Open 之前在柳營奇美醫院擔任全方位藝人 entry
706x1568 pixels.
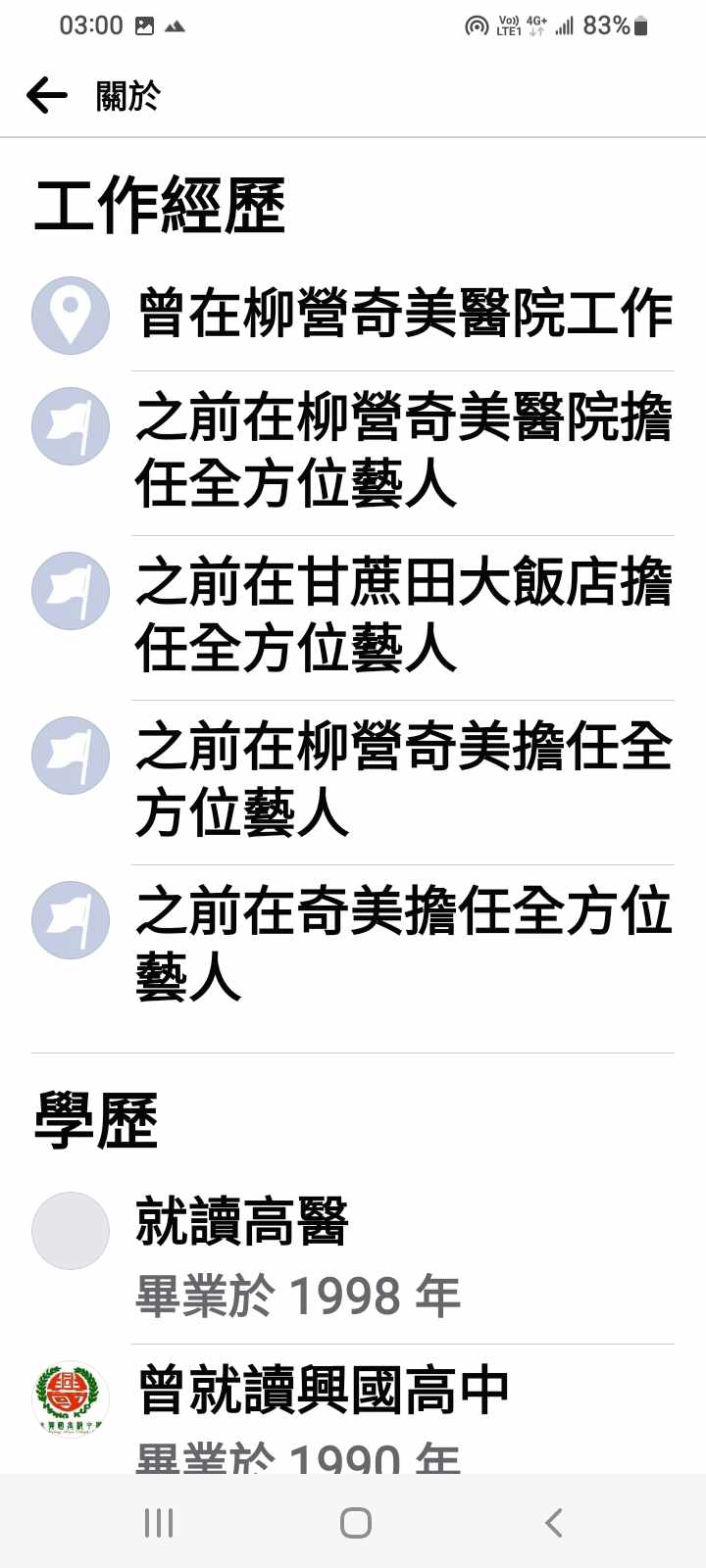pyautogui.click(x=404, y=451)
